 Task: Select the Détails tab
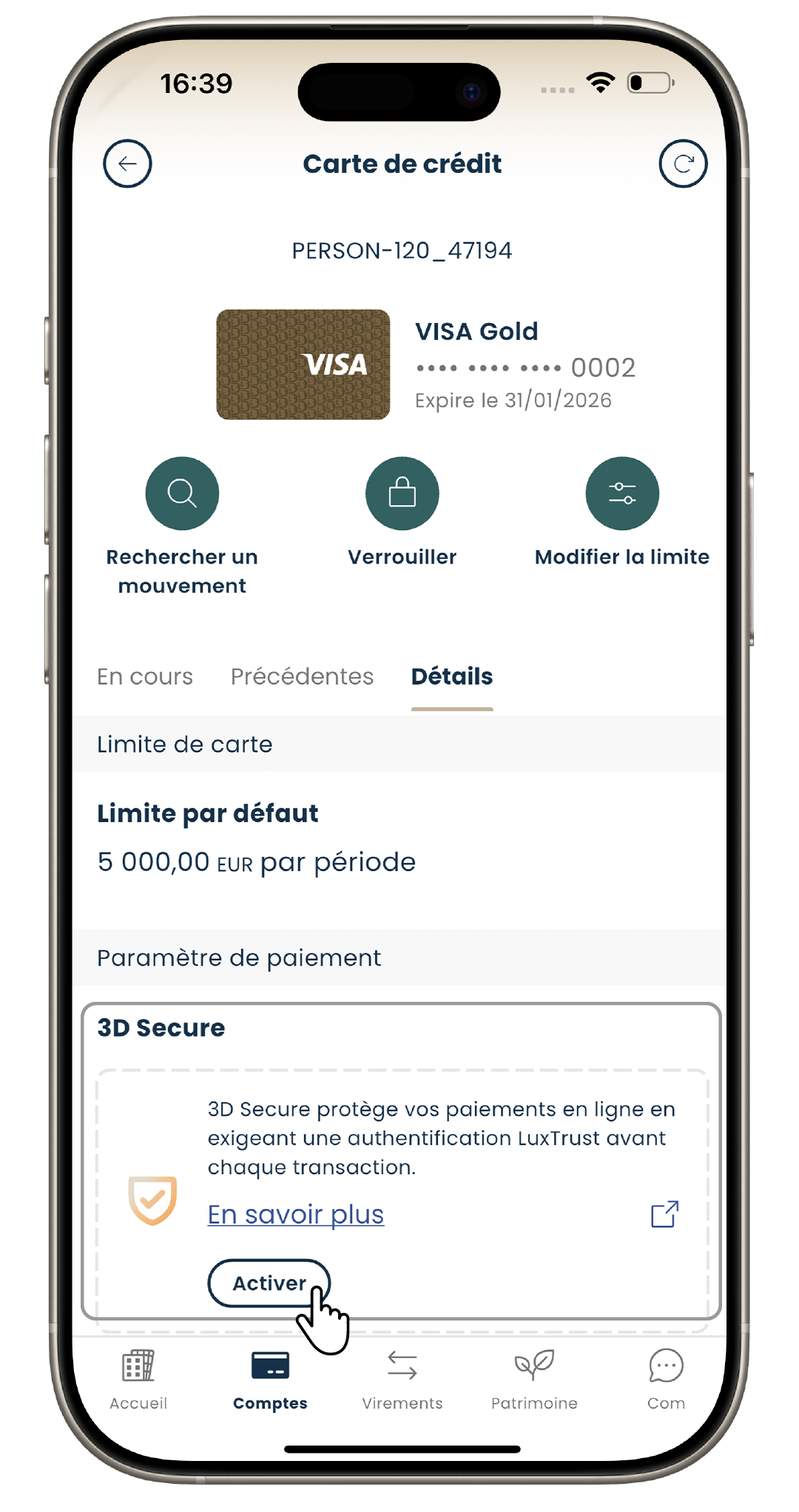coord(452,677)
